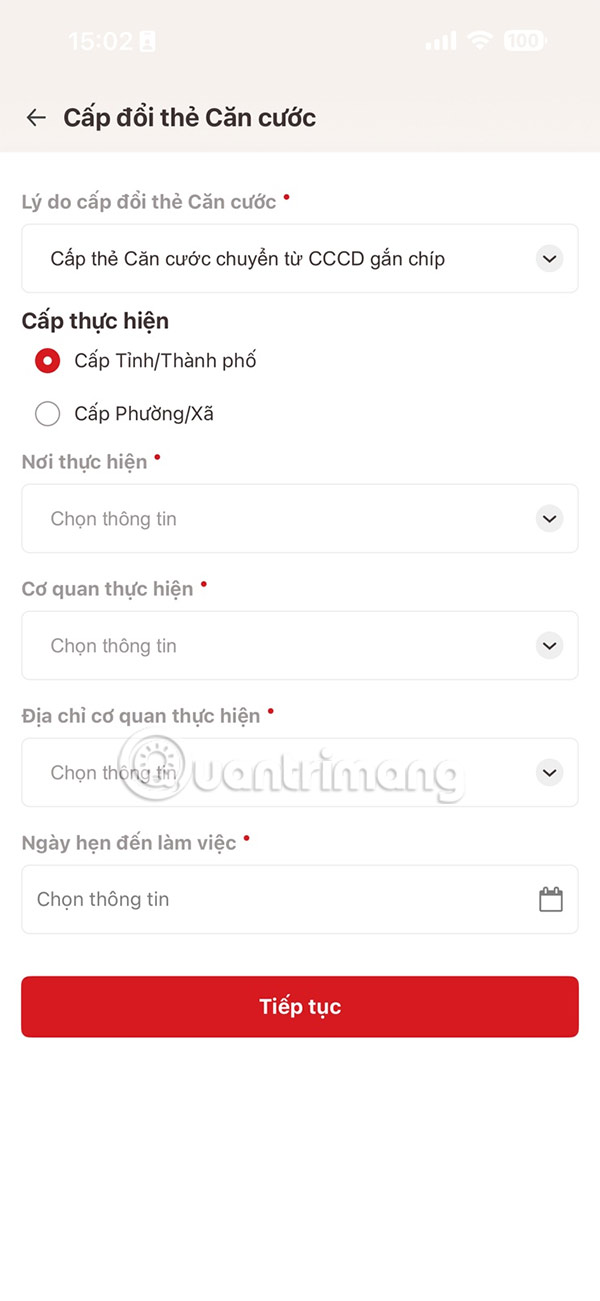Go back using the arrow icon

pyautogui.click(x=36, y=118)
